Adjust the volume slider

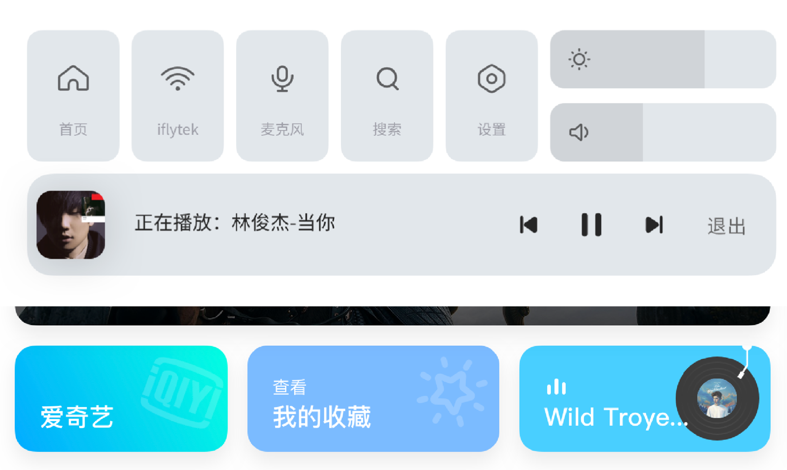pyautogui.click(x=663, y=132)
